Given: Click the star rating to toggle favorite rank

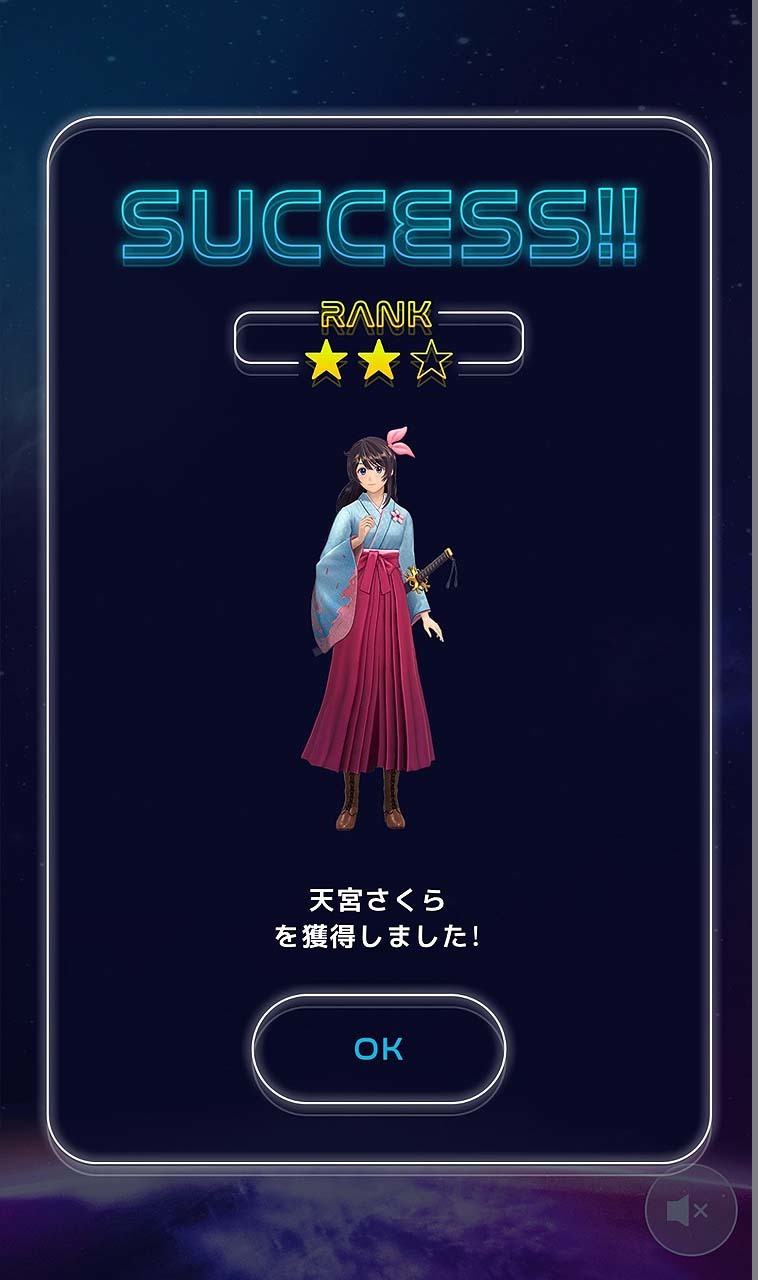Looking at the screenshot, I should [x=380, y=360].
